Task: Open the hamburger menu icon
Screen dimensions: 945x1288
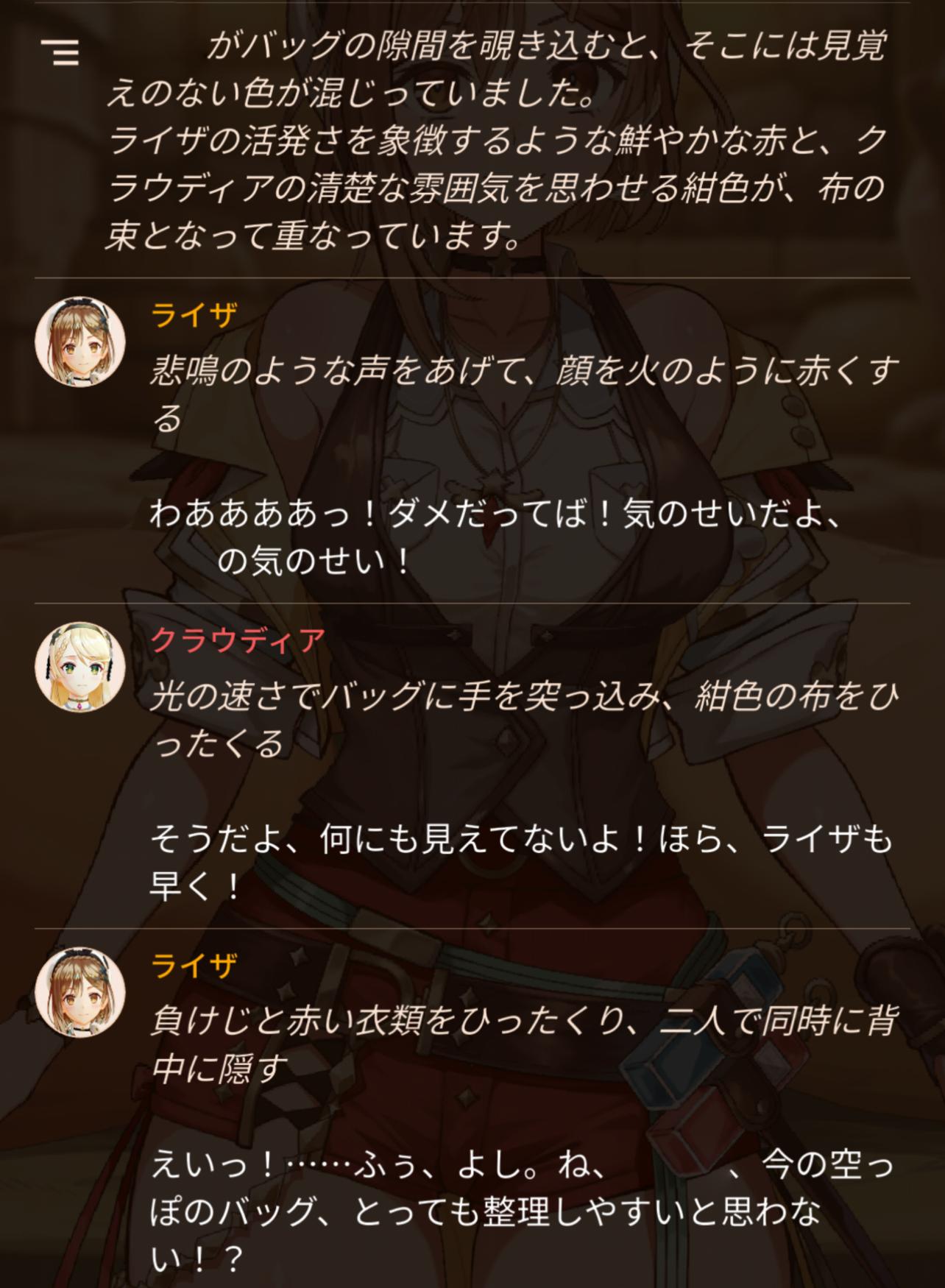Action: (x=60, y=53)
